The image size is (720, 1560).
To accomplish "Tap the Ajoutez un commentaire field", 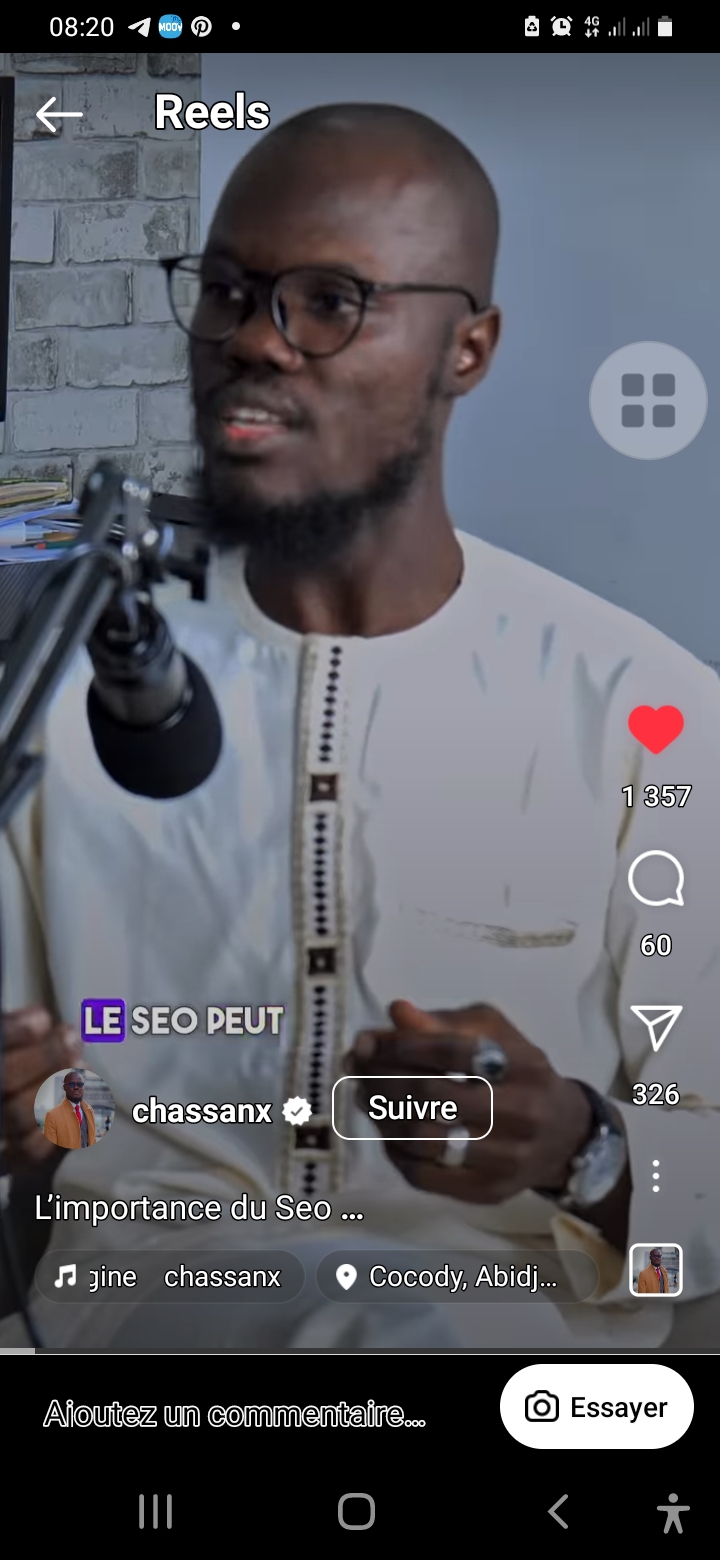I will pos(235,1414).
